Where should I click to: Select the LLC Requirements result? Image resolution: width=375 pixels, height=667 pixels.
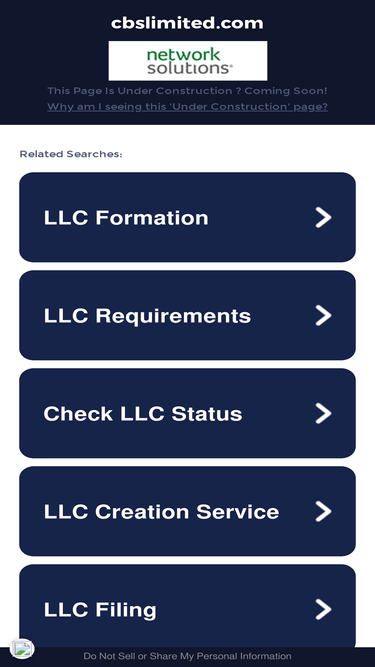tap(187, 315)
